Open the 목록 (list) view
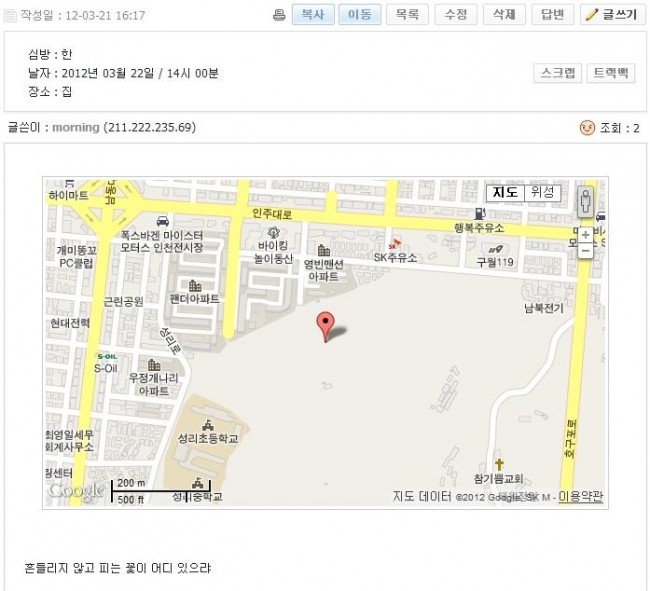Screen dimensions: 650x591 (x=407, y=15)
